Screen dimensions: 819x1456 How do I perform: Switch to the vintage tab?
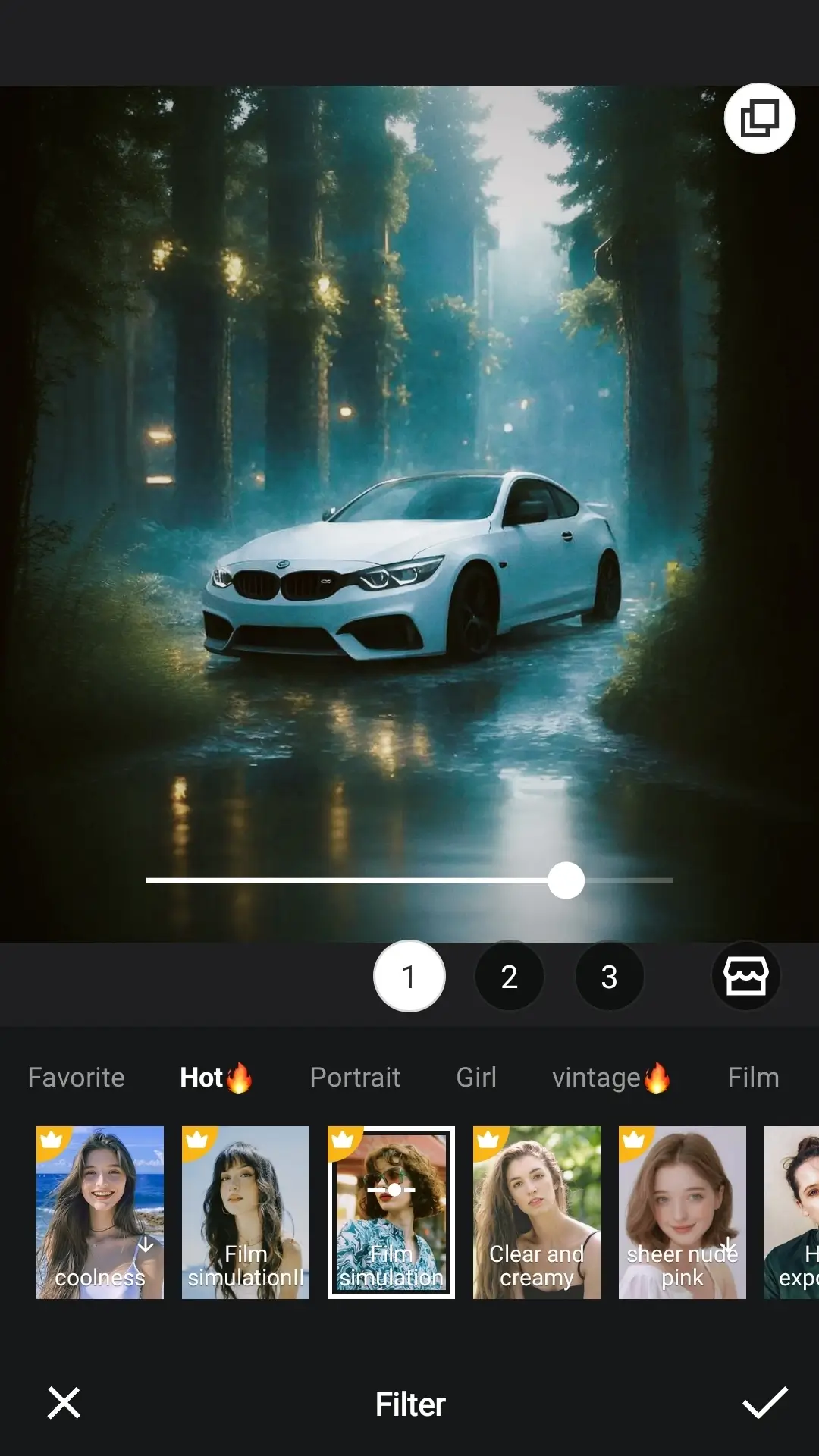pos(610,1077)
